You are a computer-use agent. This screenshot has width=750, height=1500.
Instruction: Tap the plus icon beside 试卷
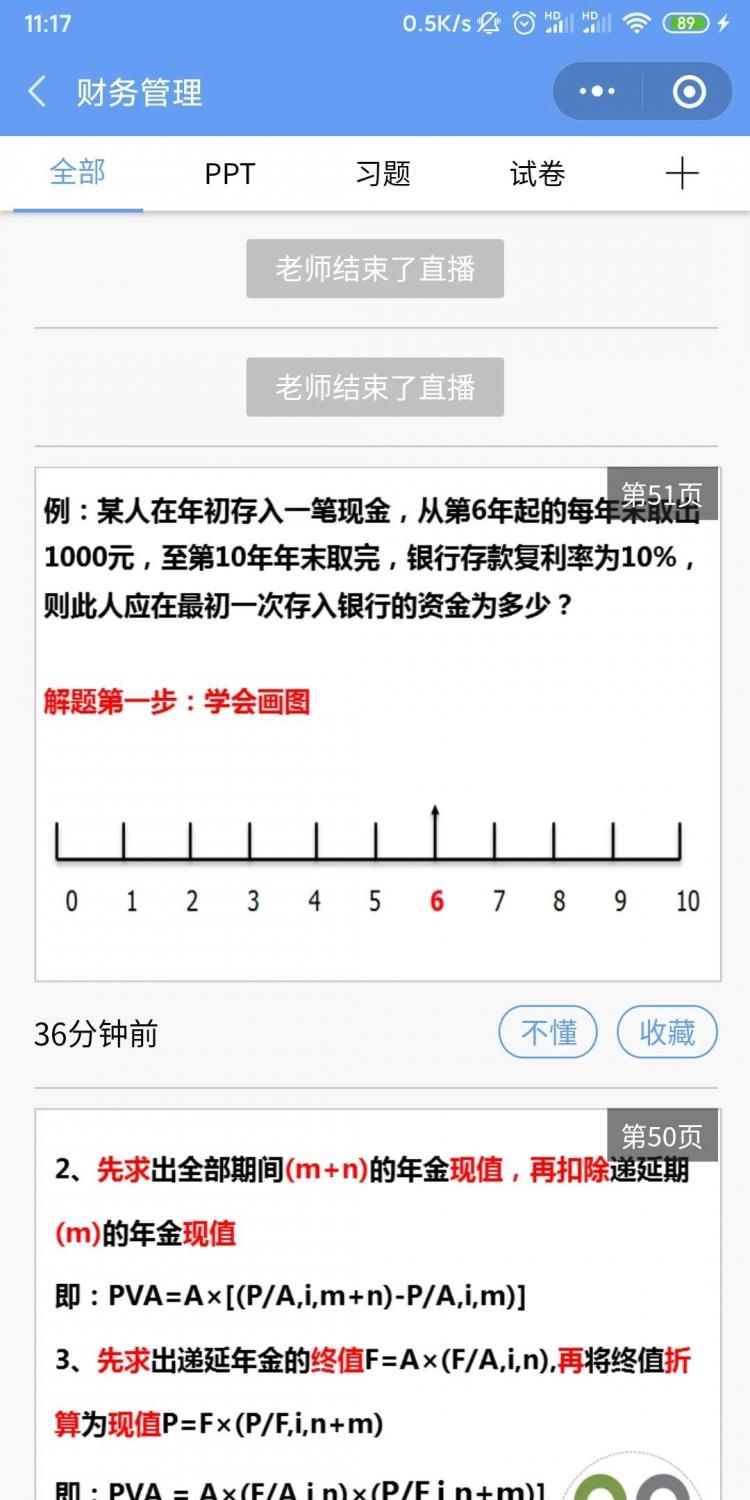pyautogui.click(x=682, y=174)
